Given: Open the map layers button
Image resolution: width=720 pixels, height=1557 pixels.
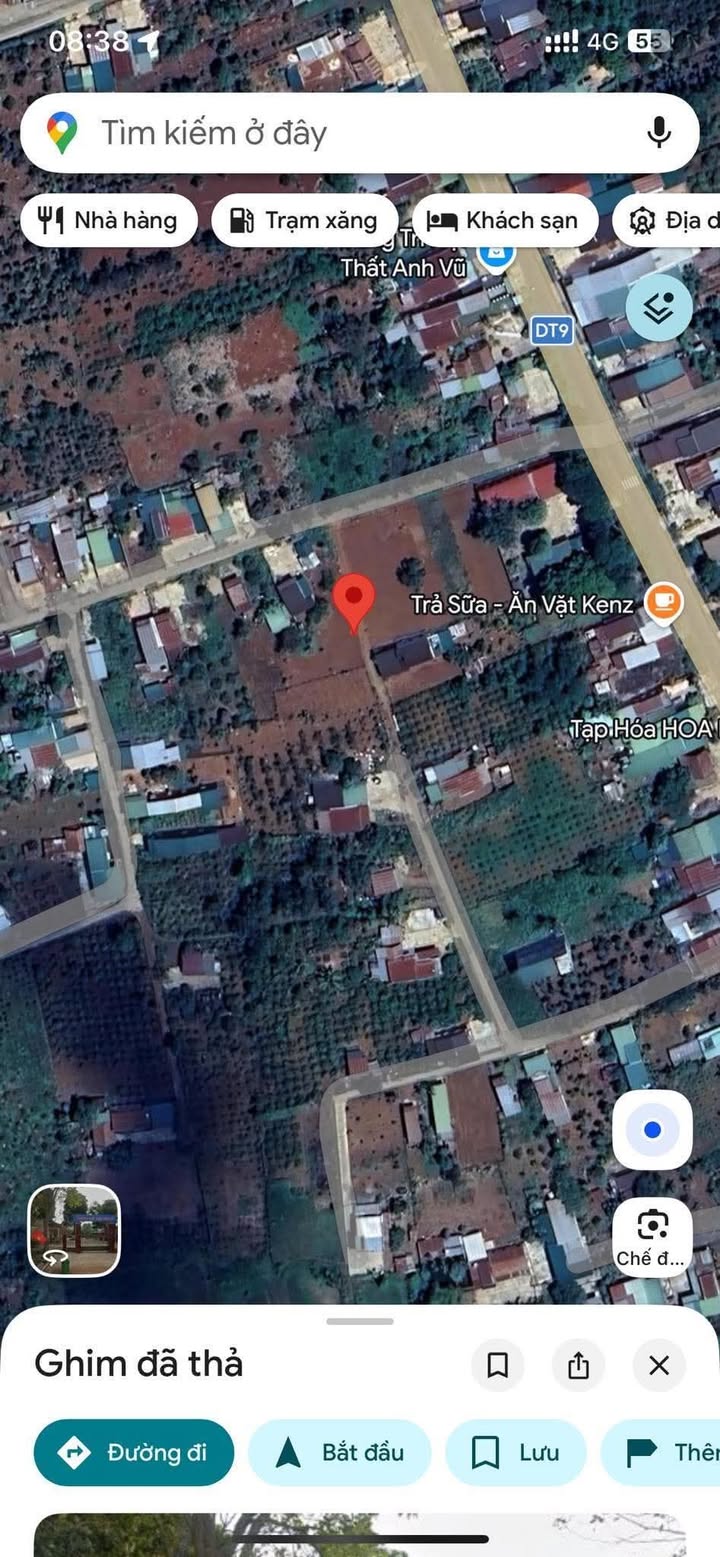Looking at the screenshot, I should click(x=658, y=308).
